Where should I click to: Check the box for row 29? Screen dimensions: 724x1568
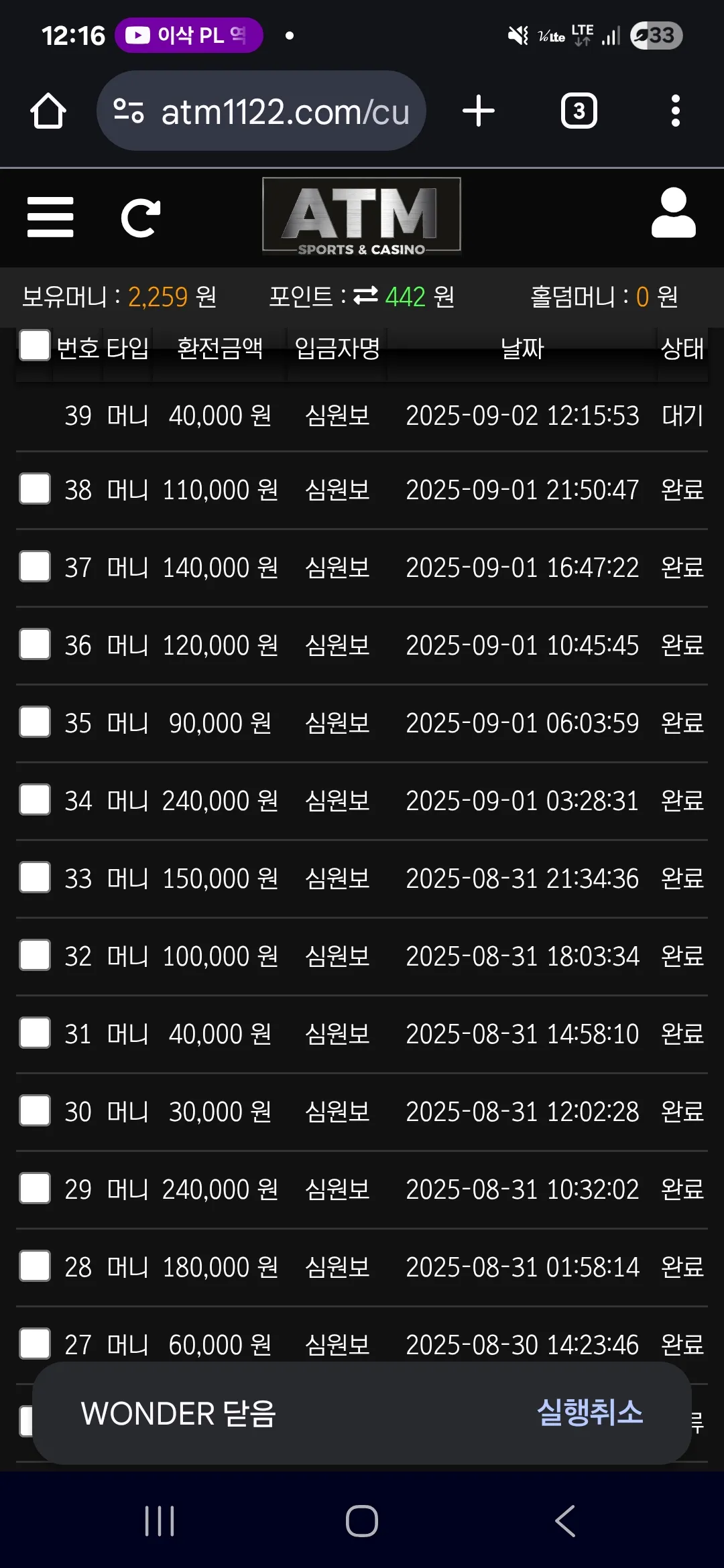[x=35, y=1188]
